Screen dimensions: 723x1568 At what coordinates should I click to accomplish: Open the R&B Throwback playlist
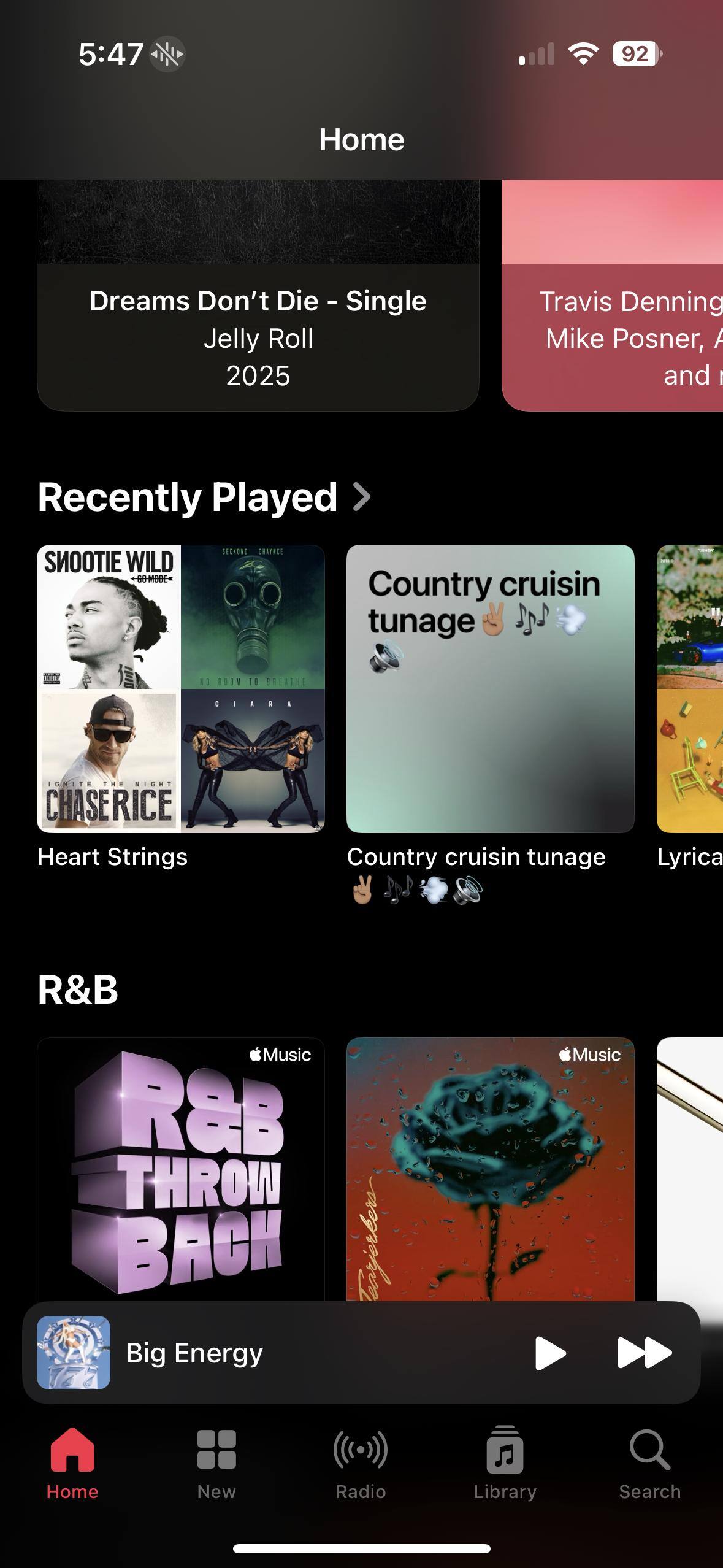pyautogui.click(x=181, y=1169)
